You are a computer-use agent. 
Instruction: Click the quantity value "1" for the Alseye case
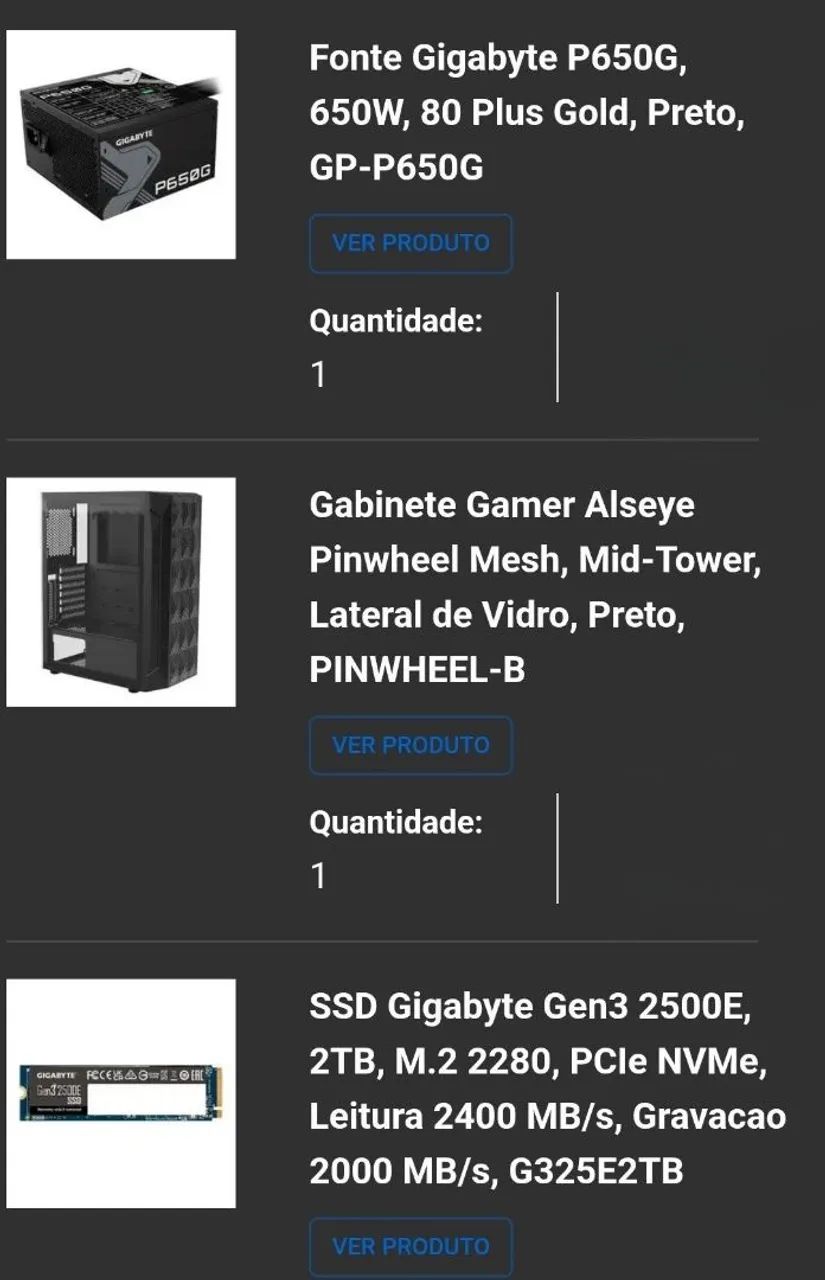(317, 873)
